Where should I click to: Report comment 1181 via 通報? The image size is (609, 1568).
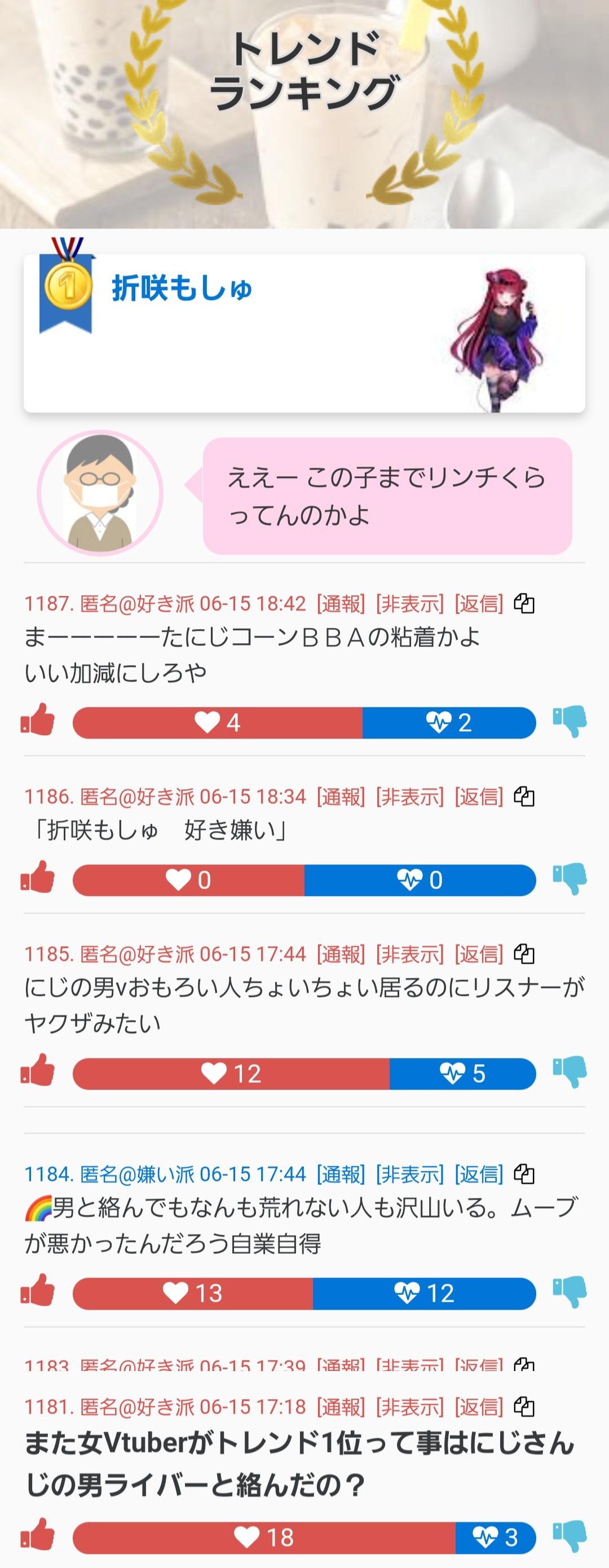point(341,1407)
